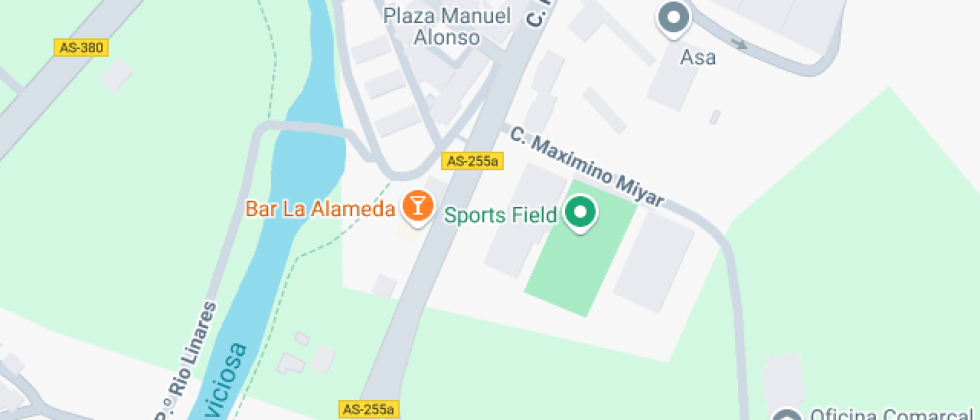Select the Sports Field pin
The width and height of the screenshot is (980, 420).
click(x=580, y=212)
